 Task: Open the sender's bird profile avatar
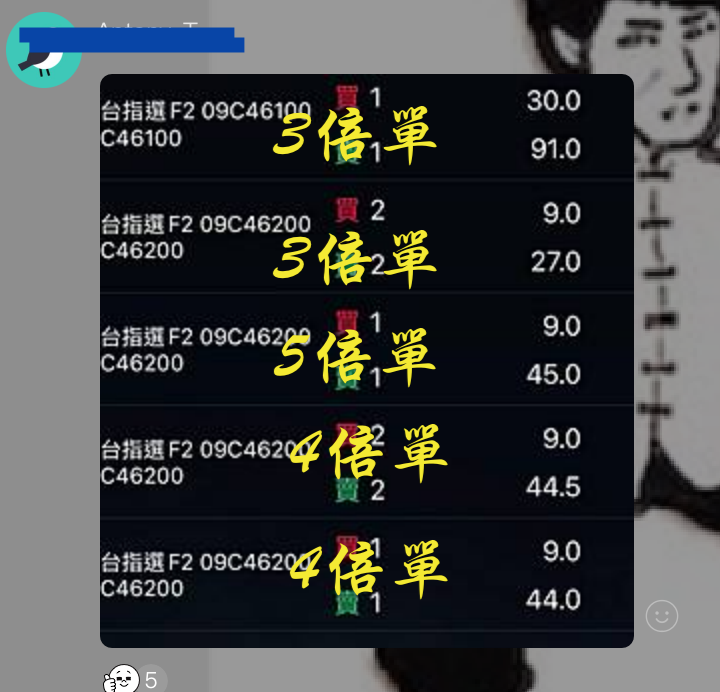click(x=44, y=50)
